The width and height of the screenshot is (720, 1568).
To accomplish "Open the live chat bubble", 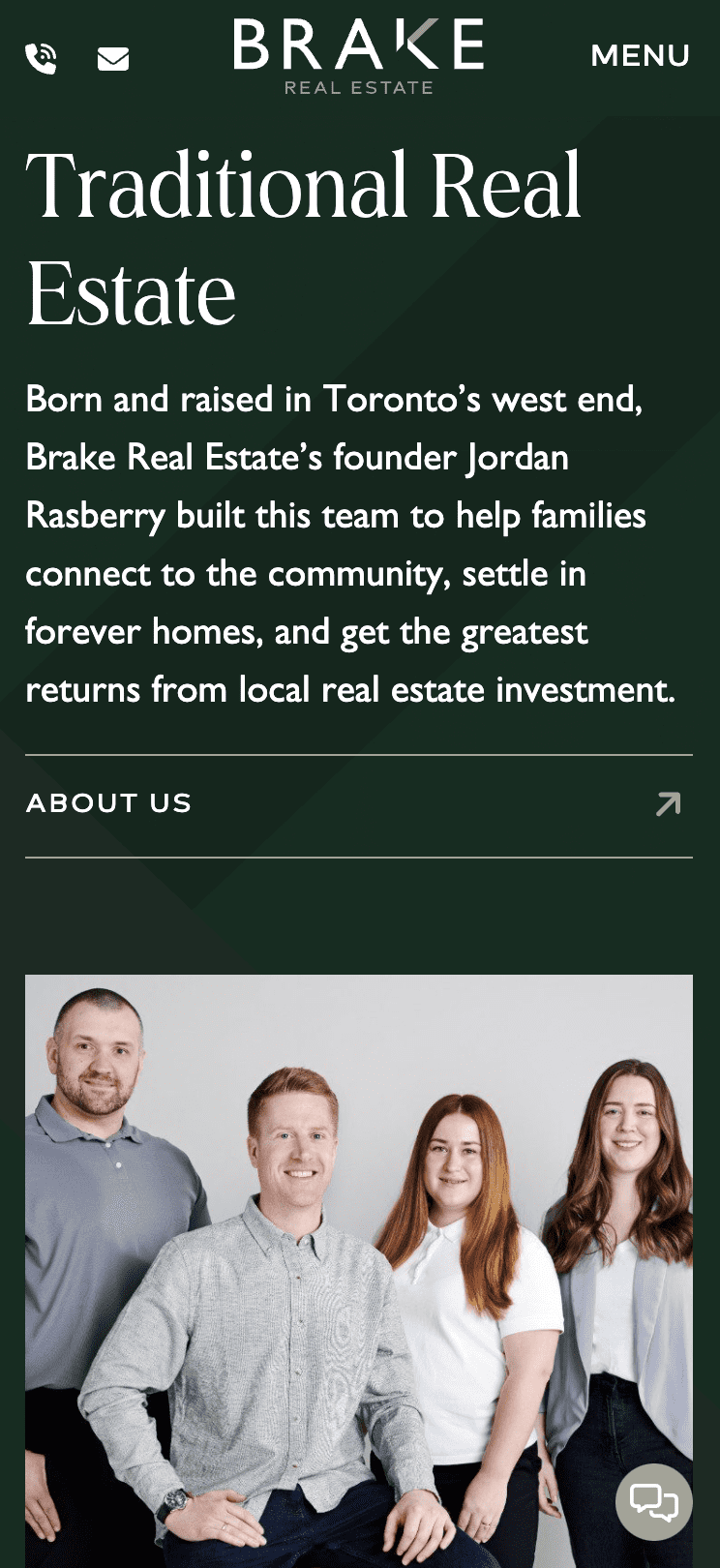I will tap(654, 1501).
